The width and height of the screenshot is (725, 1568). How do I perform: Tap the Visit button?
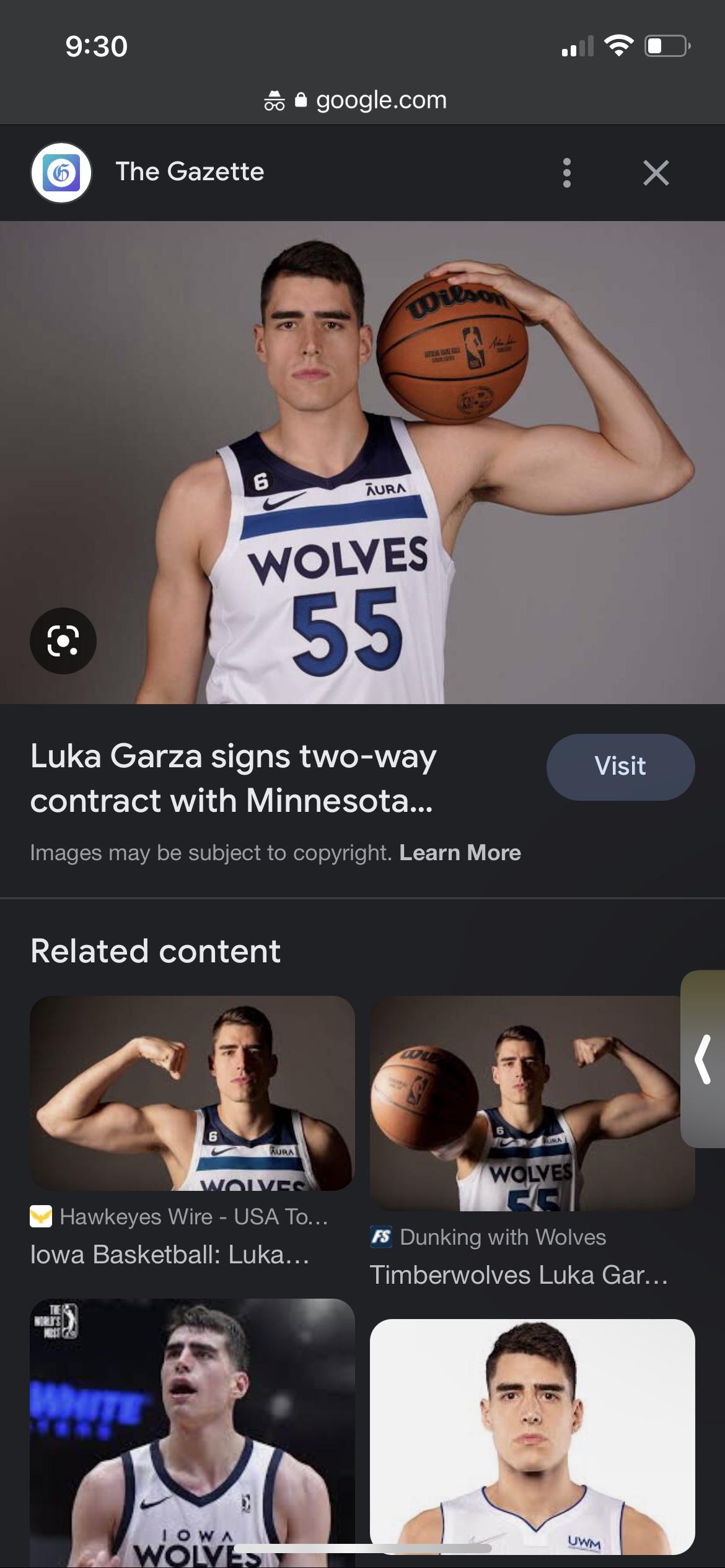(x=620, y=767)
